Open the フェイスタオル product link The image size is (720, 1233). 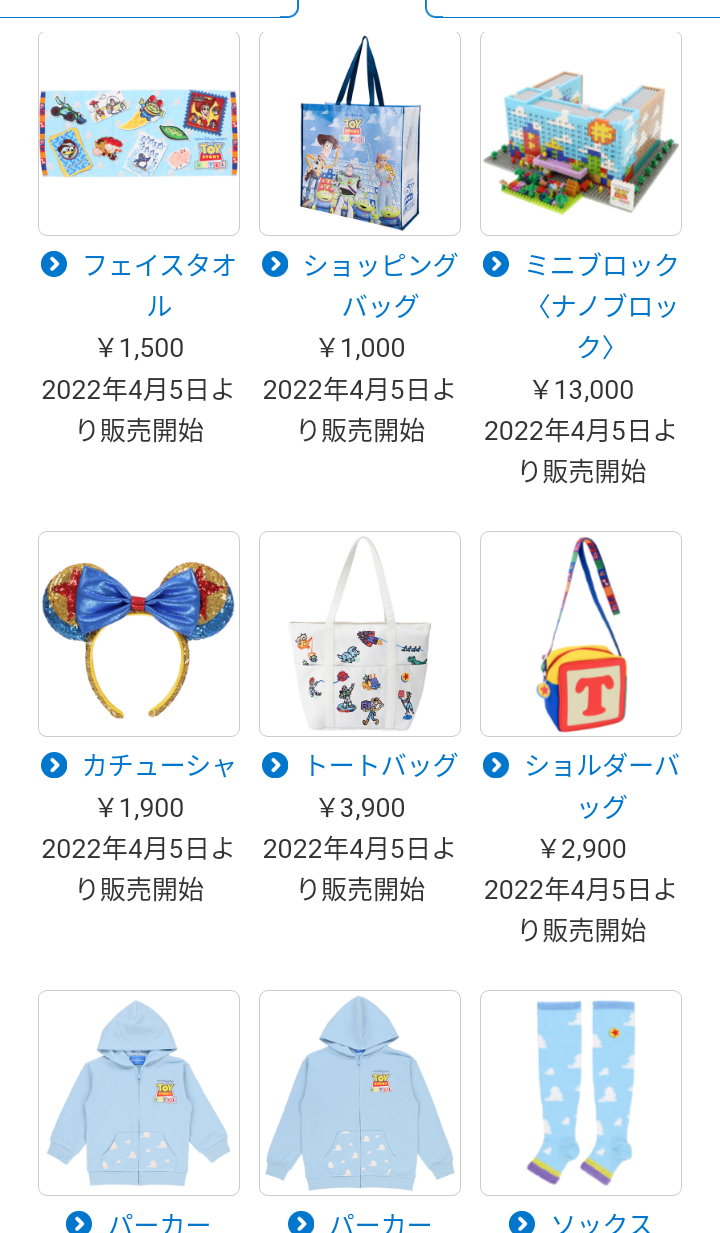point(160,285)
